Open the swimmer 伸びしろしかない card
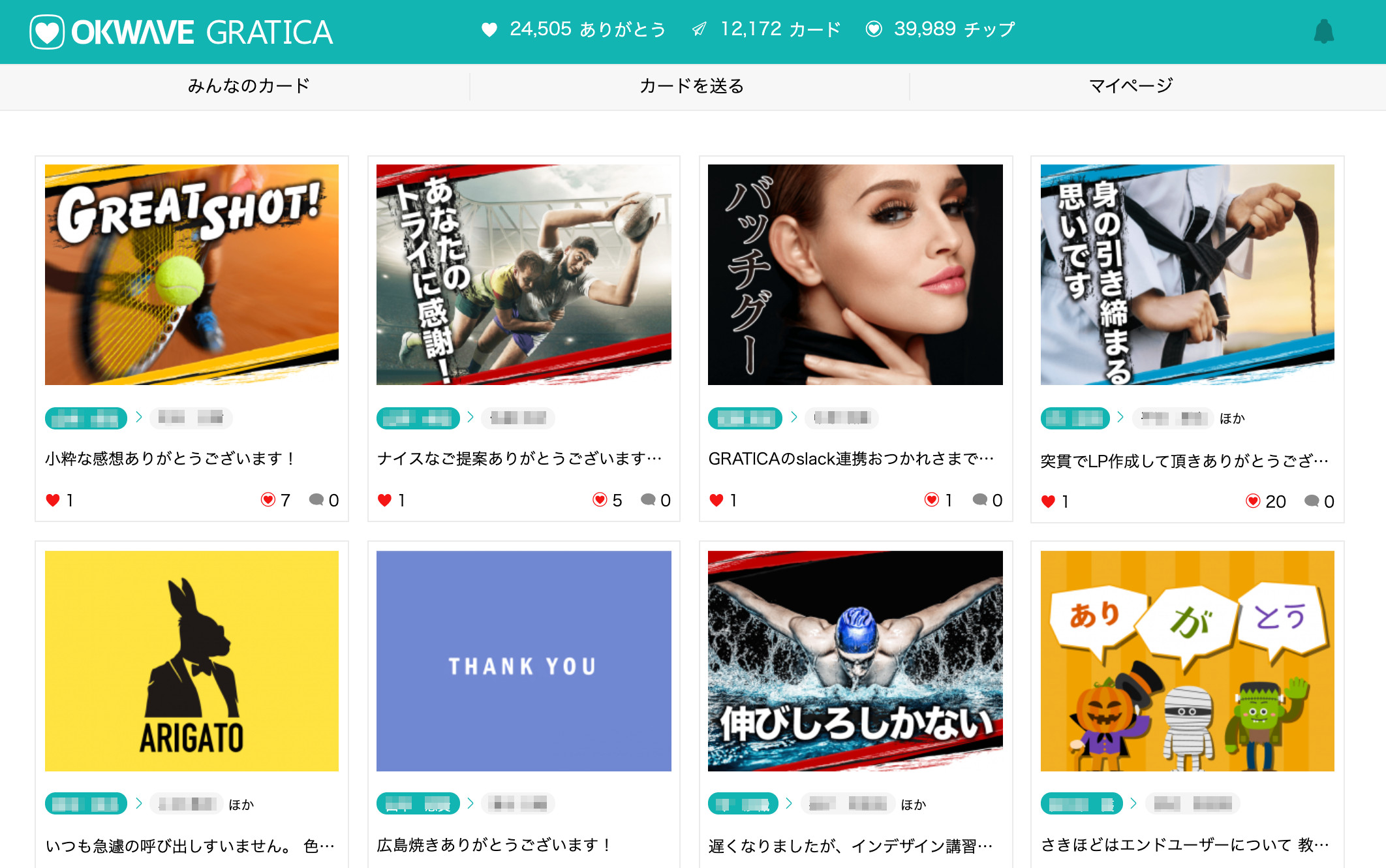This screenshot has width=1386, height=868. (x=855, y=660)
